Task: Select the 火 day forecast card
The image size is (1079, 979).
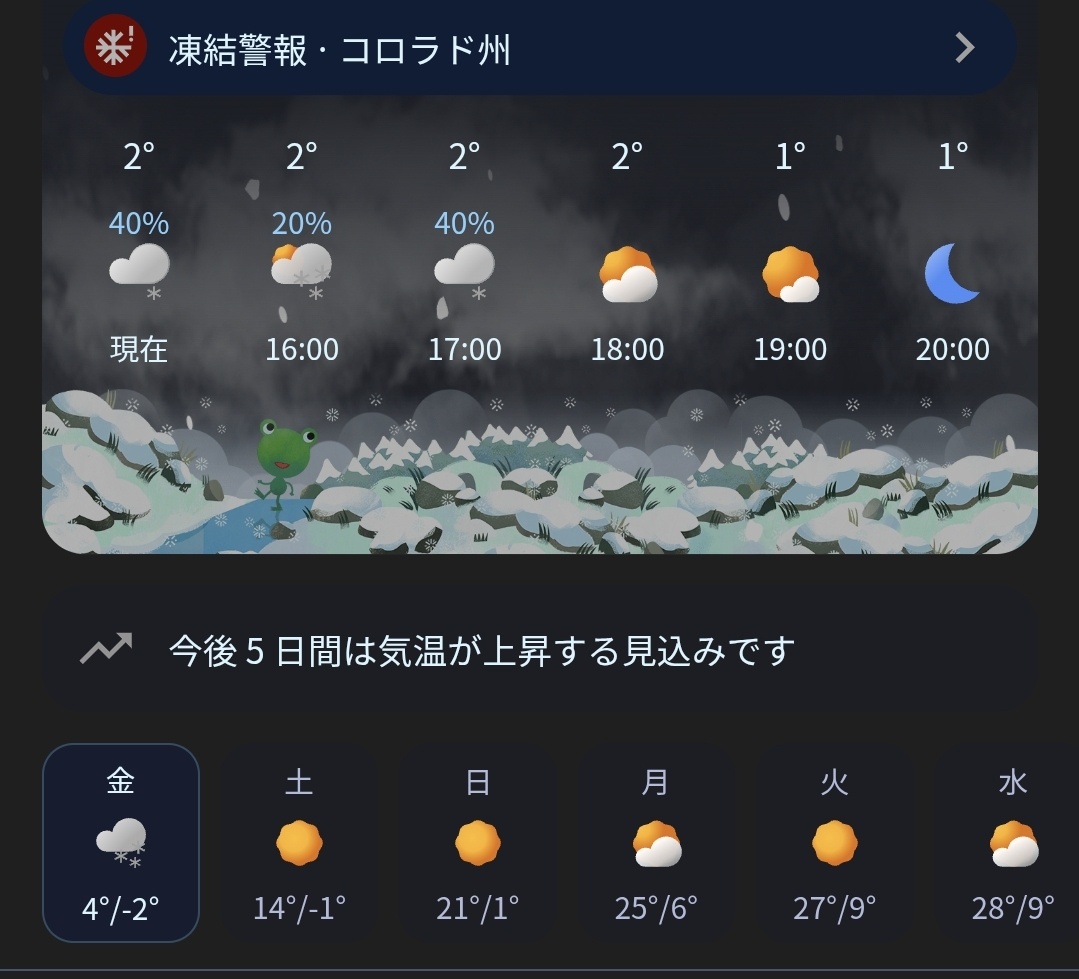Action: (x=834, y=843)
